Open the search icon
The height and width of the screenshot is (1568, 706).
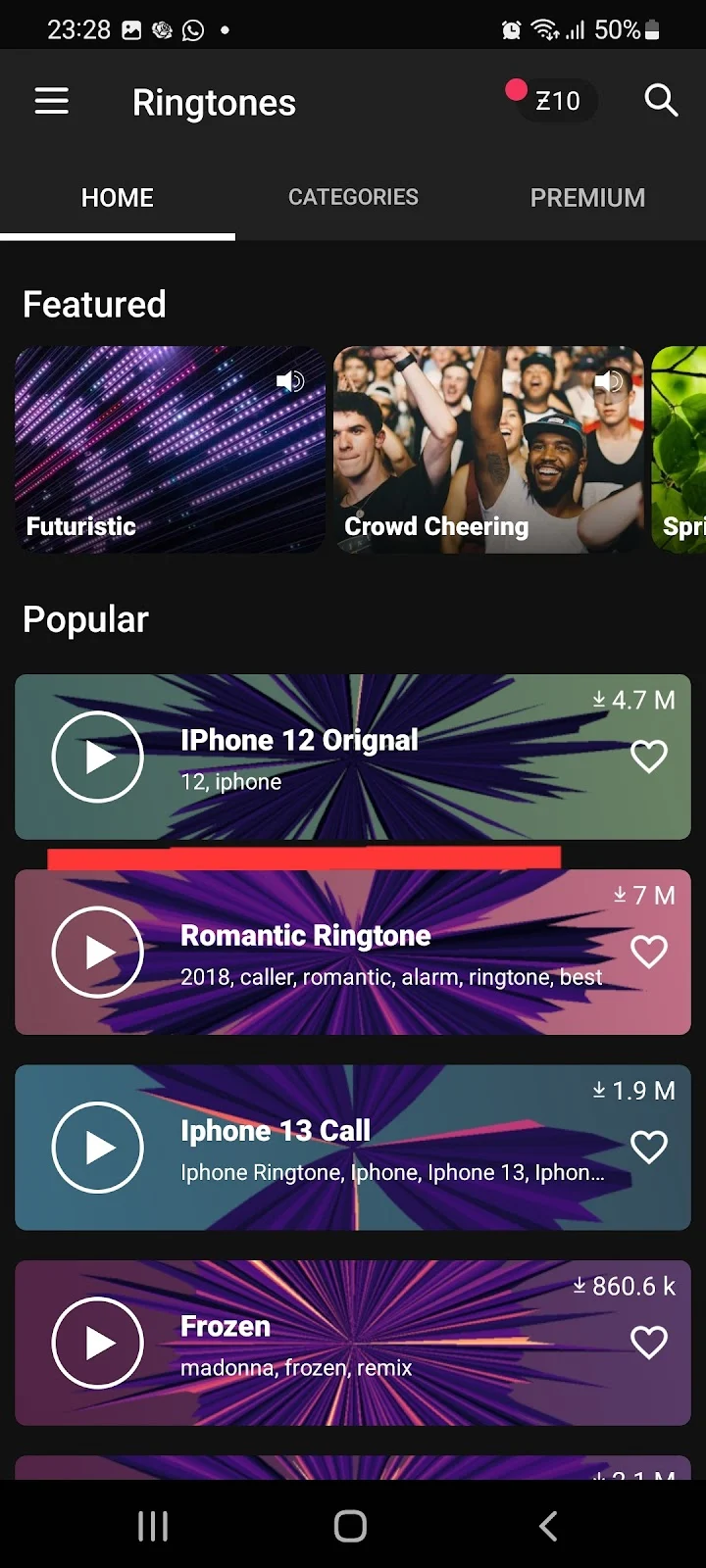[x=661, y=100]
